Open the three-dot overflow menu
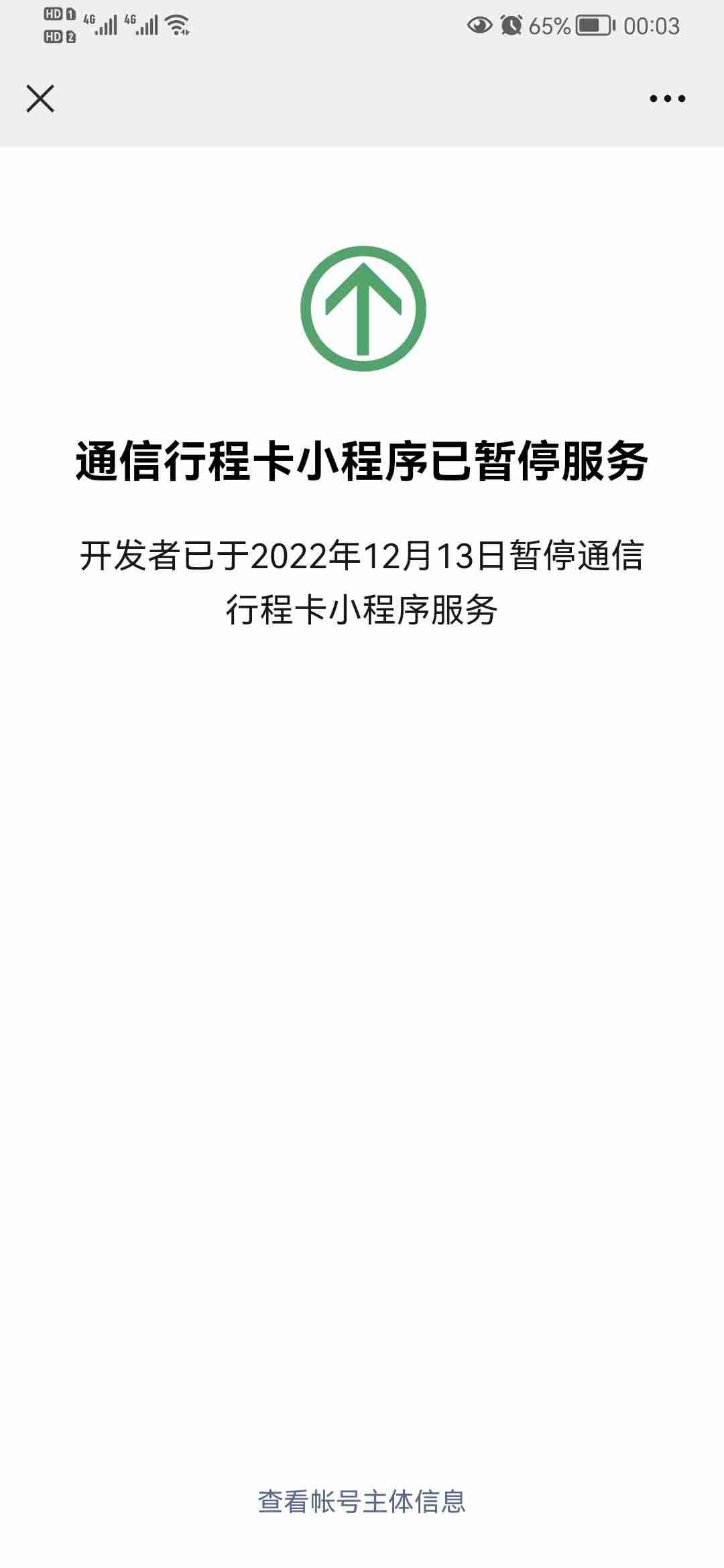Screen dimensions: 724x1568 667,99
